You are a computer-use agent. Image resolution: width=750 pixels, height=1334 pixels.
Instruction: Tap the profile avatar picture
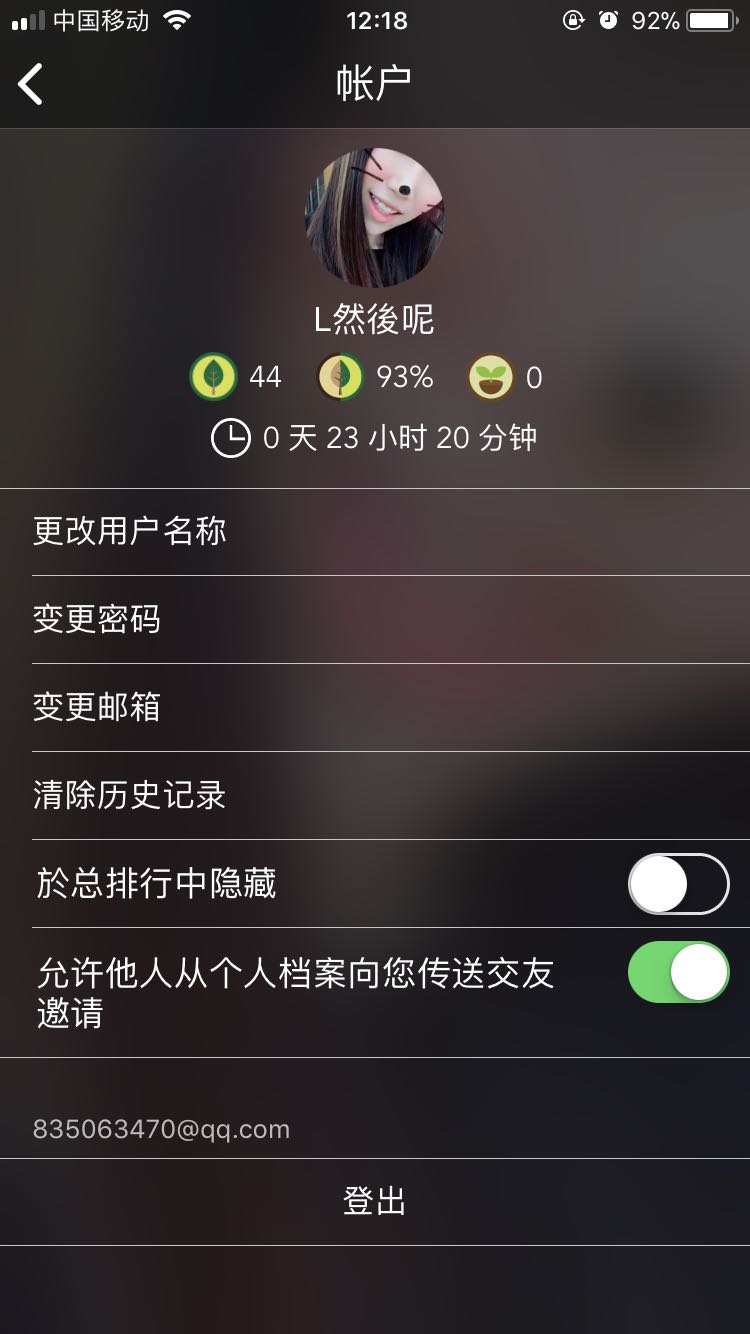tap(374, 218)
